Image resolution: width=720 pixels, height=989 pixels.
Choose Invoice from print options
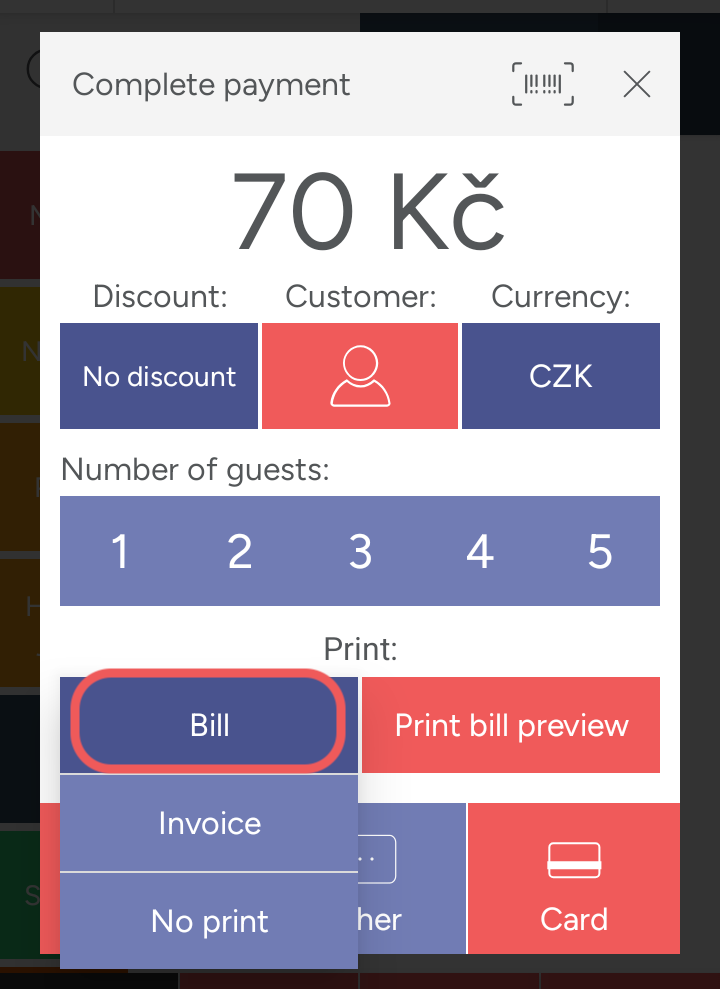click(209, 823)
